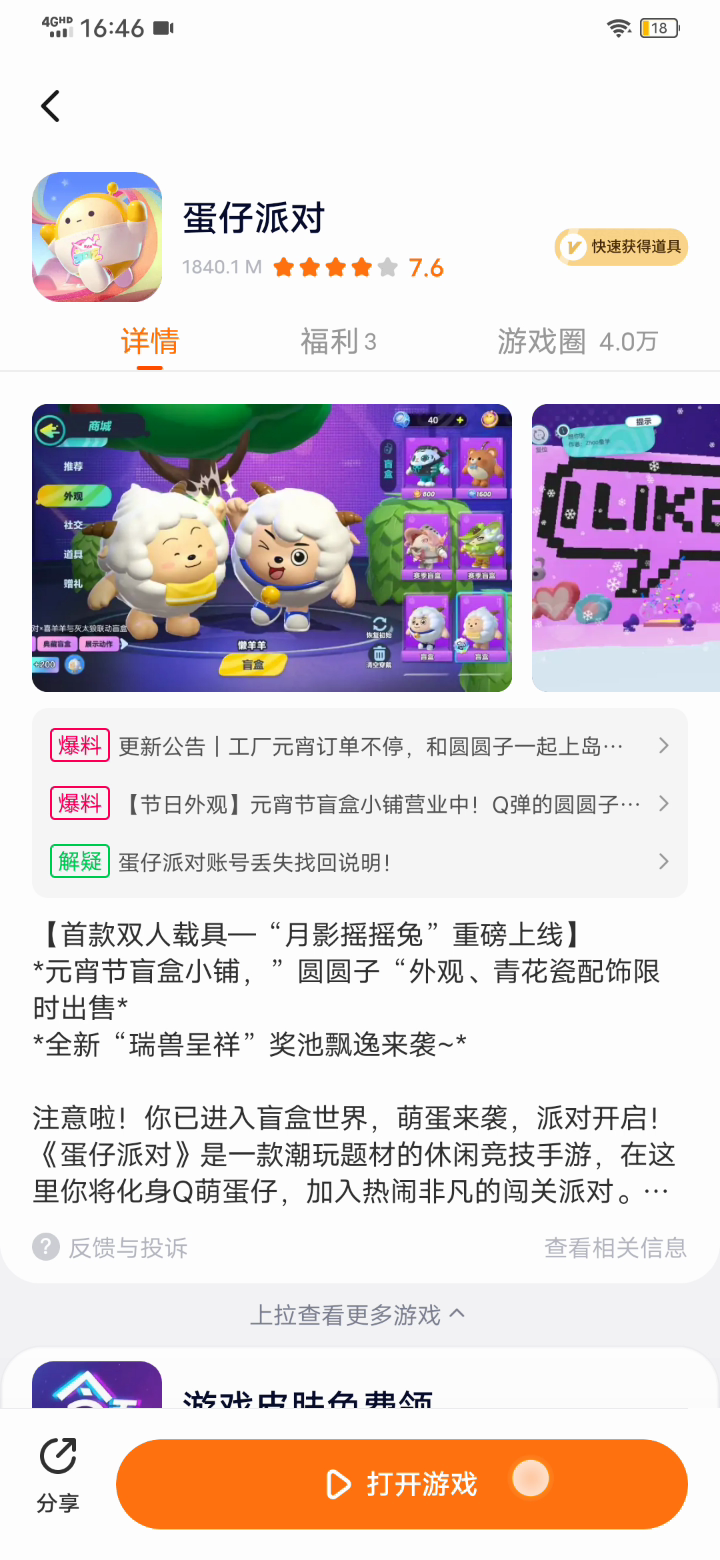This screenshot has width=720, height=1560.
Task: Launch the game with 打开游戏 button
Action: pyautogui.click(x=402, y=1484)
